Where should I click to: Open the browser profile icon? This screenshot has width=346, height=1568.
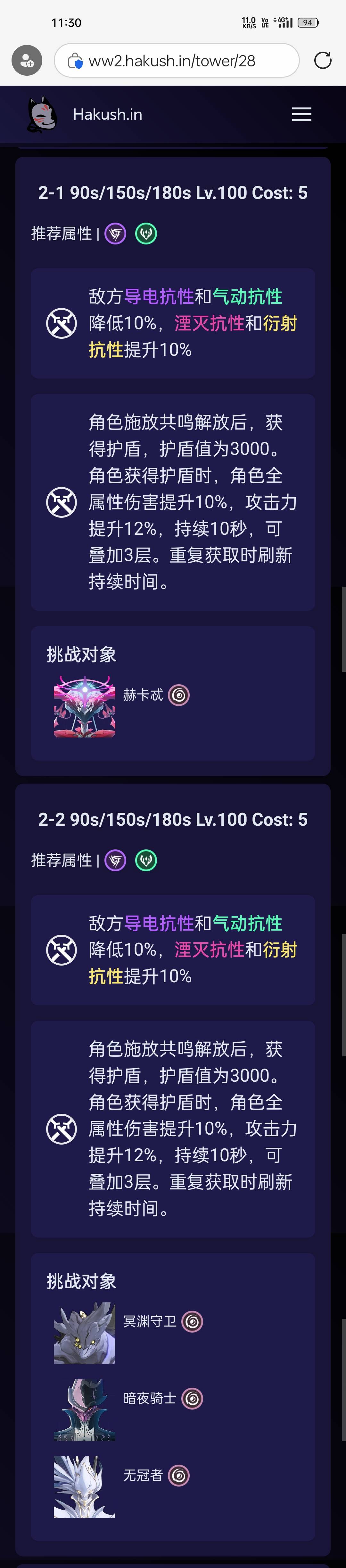tap(27, 61)
